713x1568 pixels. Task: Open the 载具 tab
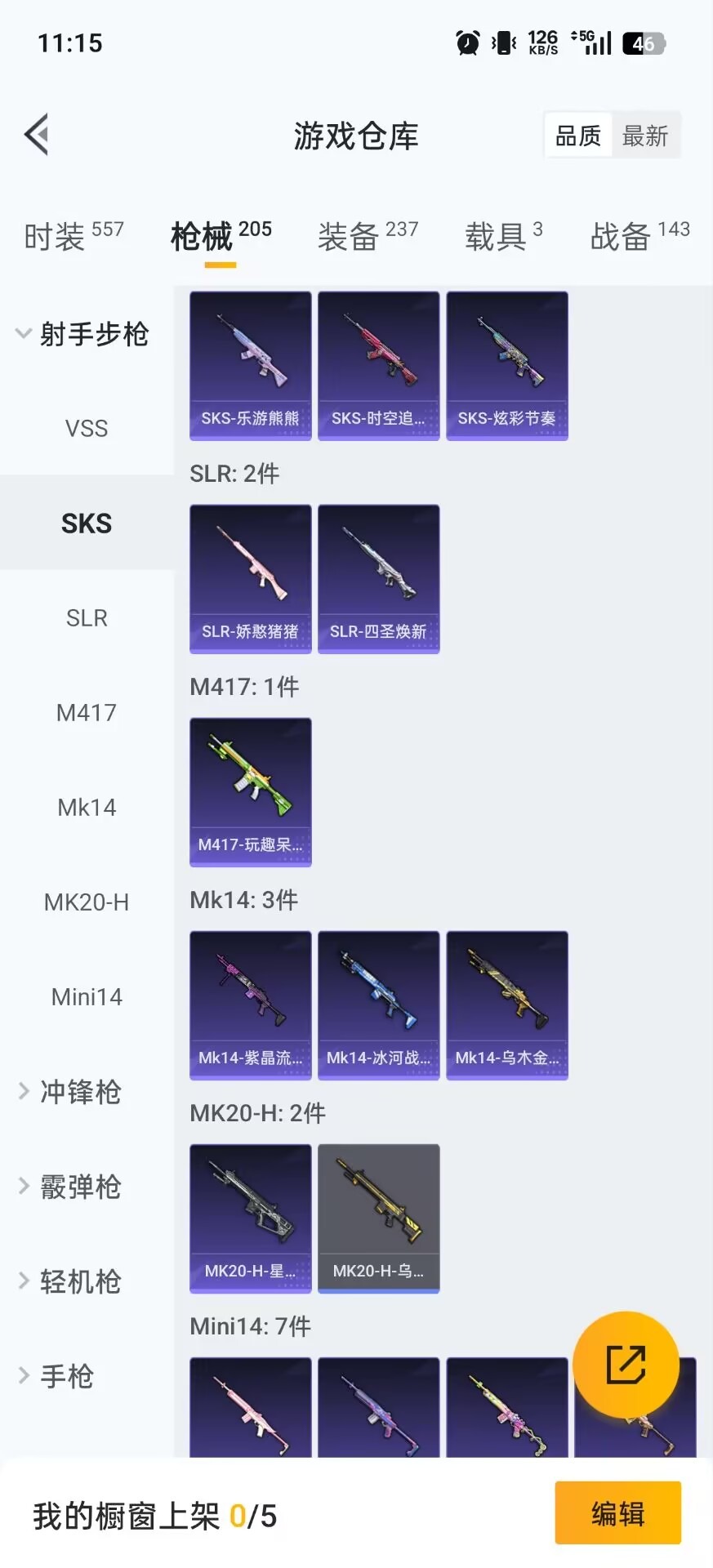(493, 237)
